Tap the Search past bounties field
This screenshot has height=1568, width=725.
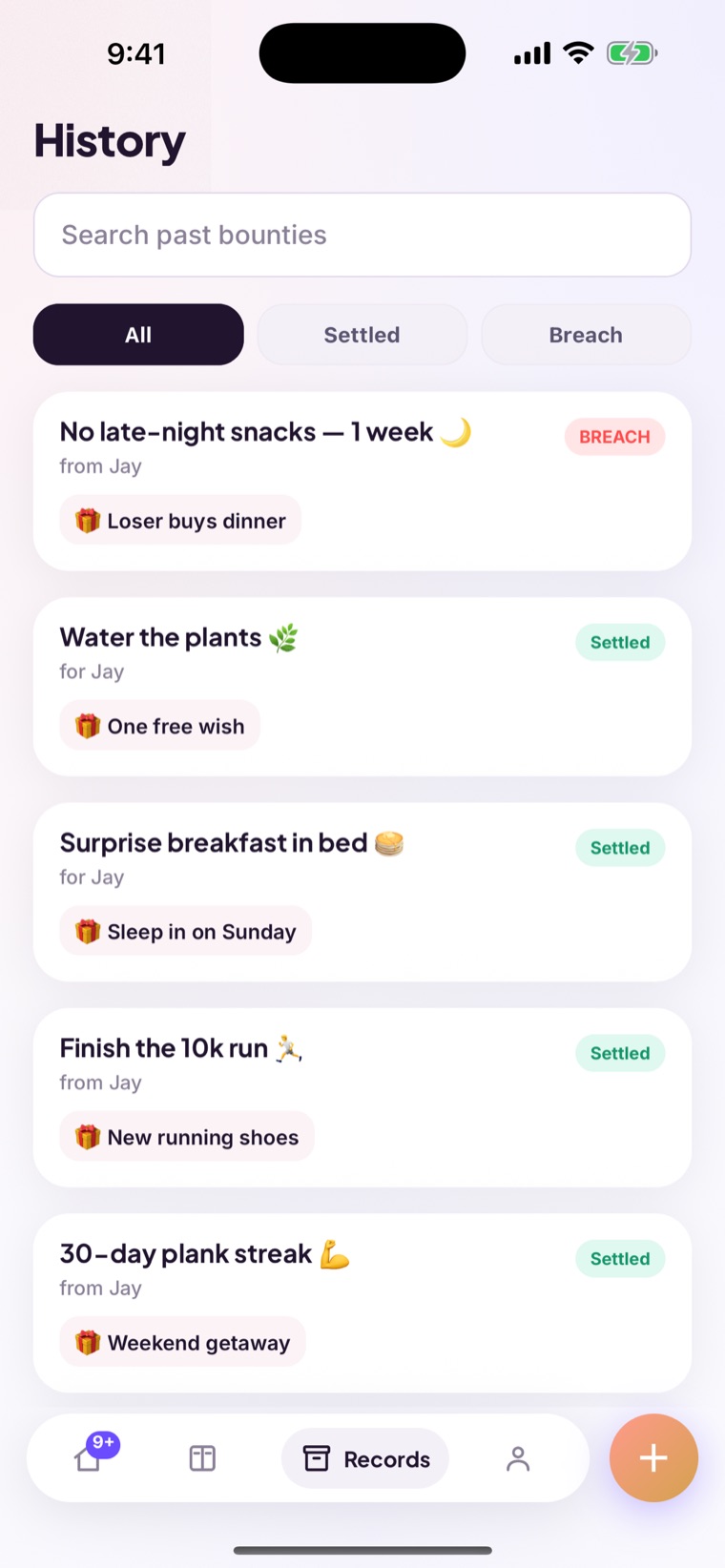[362, 235]
